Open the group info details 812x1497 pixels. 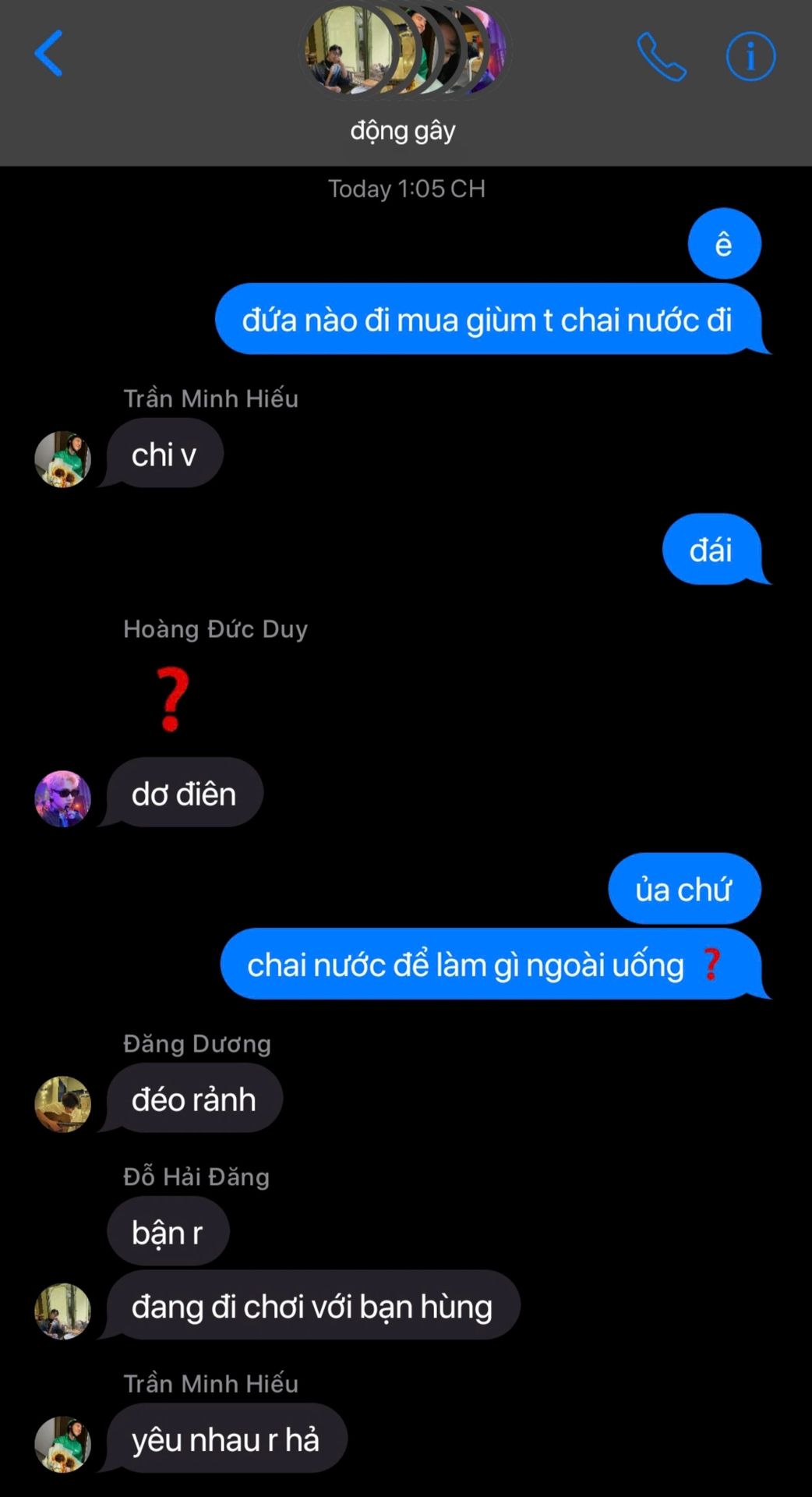click(x=750, y=56)
